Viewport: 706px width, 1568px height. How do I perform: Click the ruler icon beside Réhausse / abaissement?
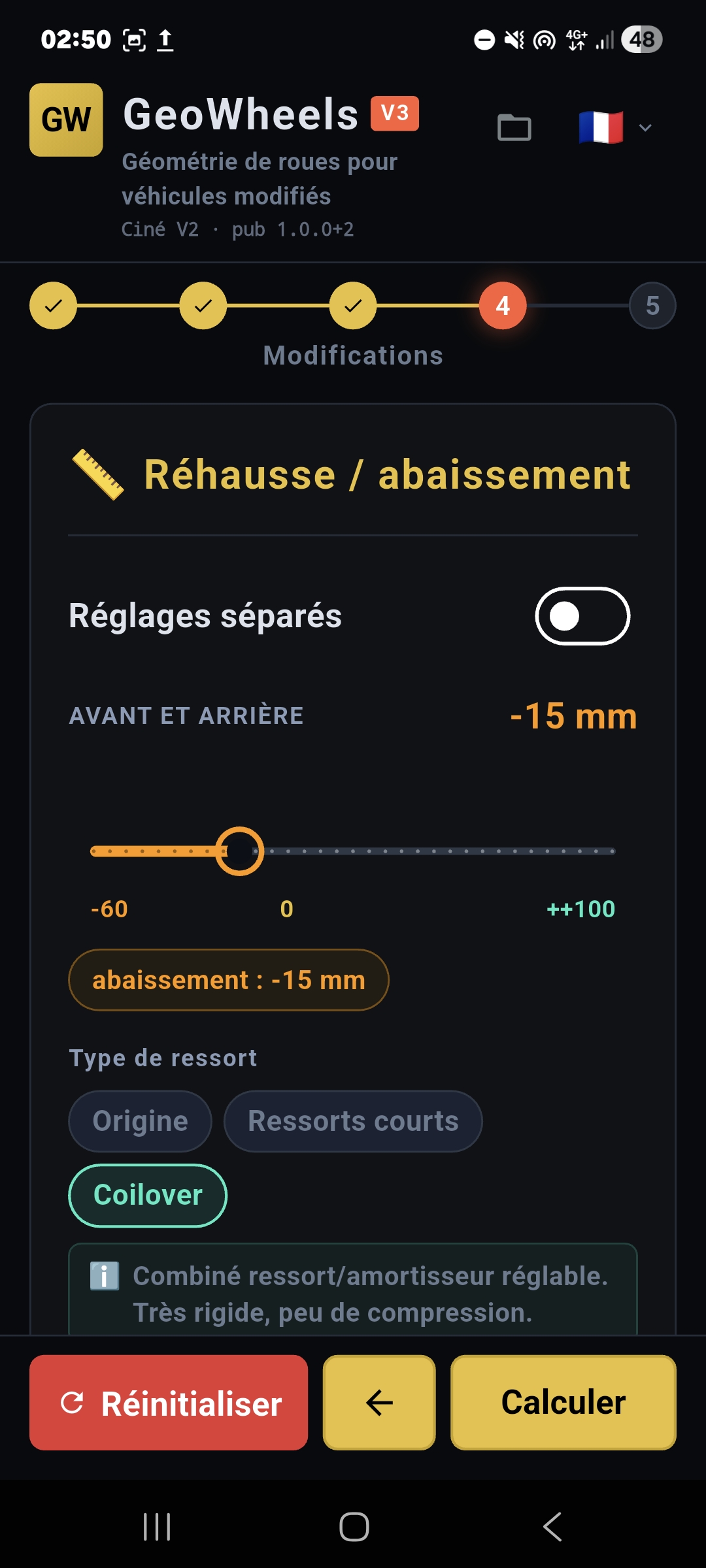(x=96, y=476)
